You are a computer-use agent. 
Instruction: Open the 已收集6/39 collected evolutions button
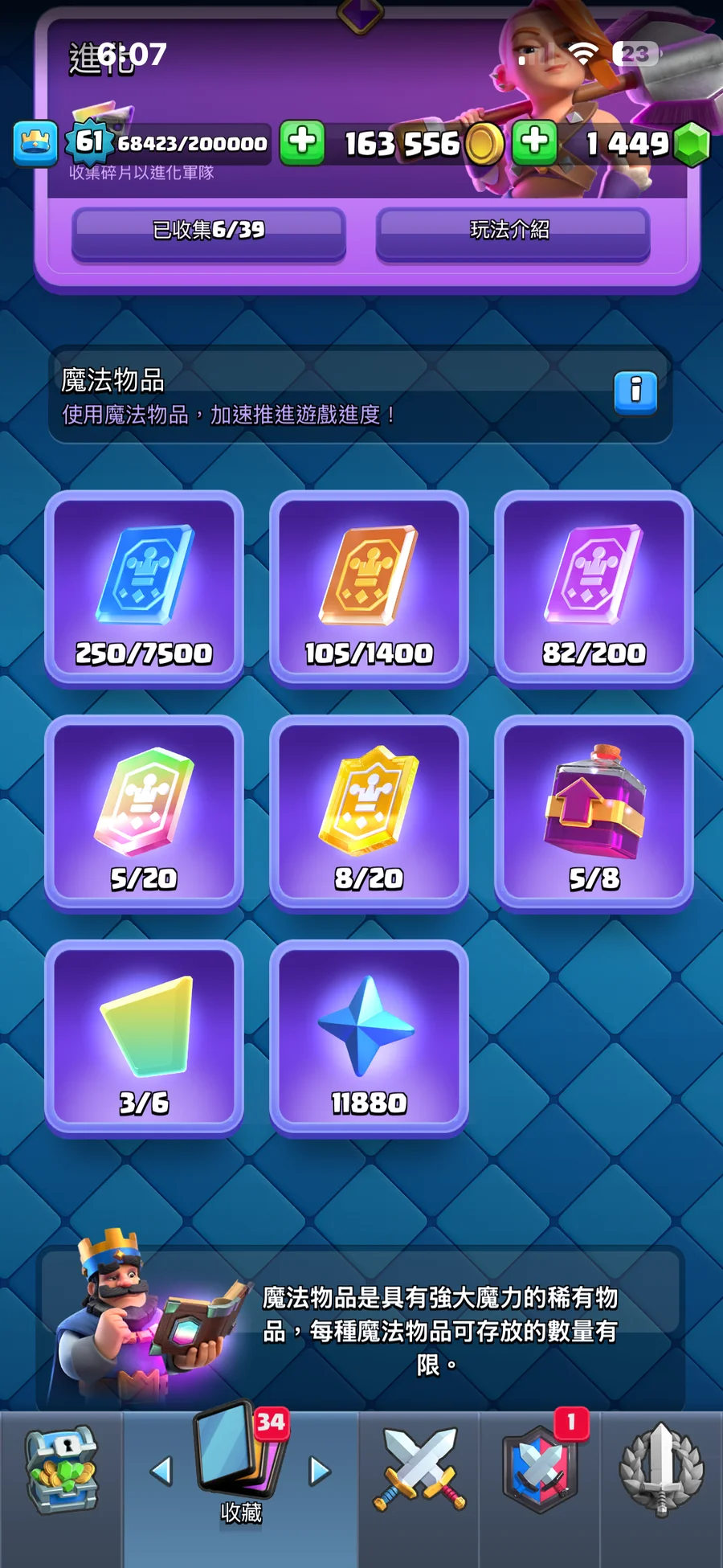209,231
